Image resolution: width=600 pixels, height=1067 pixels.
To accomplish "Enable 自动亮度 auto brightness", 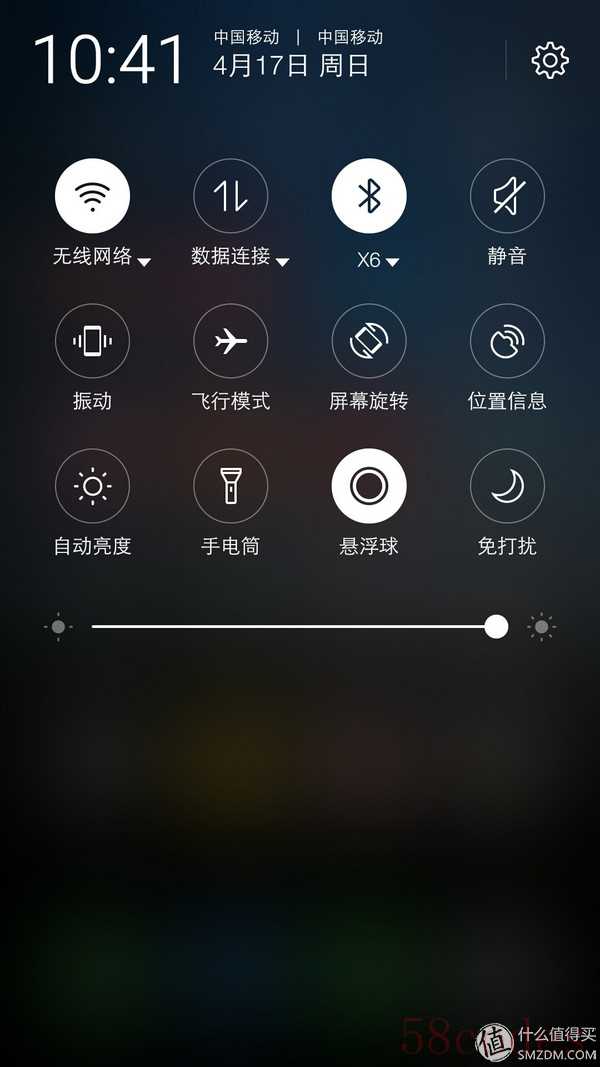I will pyautogui.click(x=92, y=486).
